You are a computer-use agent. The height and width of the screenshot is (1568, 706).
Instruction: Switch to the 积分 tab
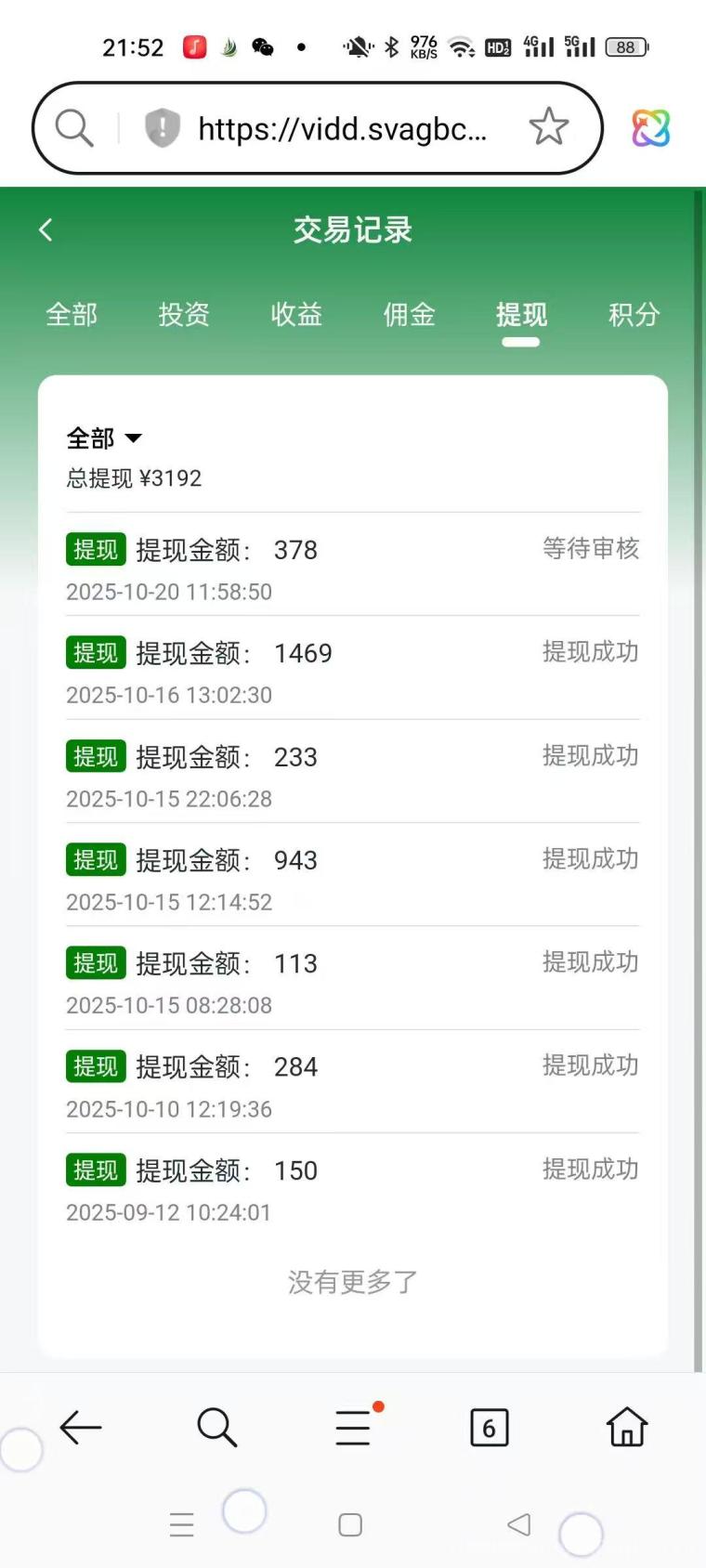(x=634, y=315)
